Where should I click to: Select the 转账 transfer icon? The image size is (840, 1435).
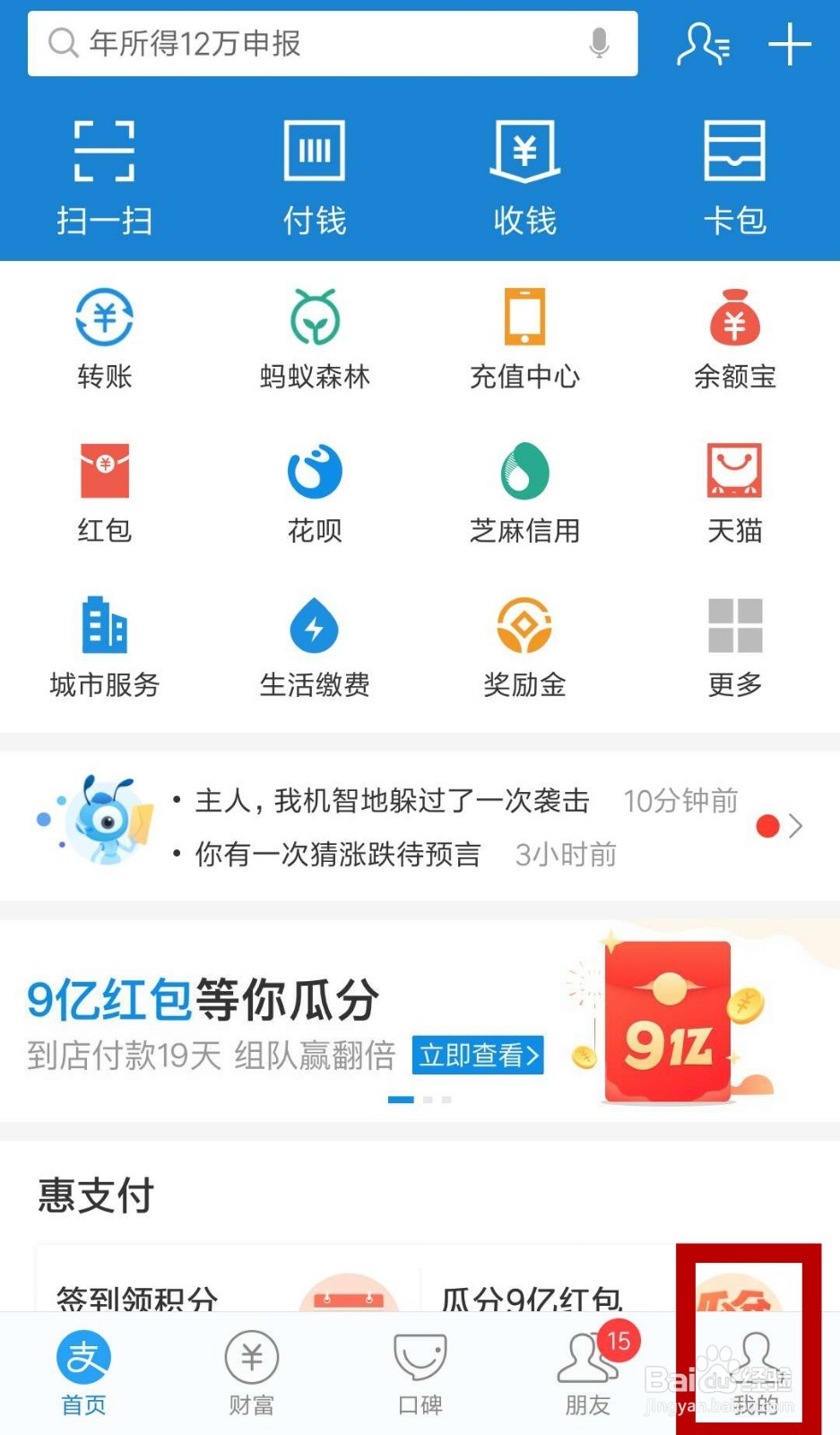click(104, 336)
